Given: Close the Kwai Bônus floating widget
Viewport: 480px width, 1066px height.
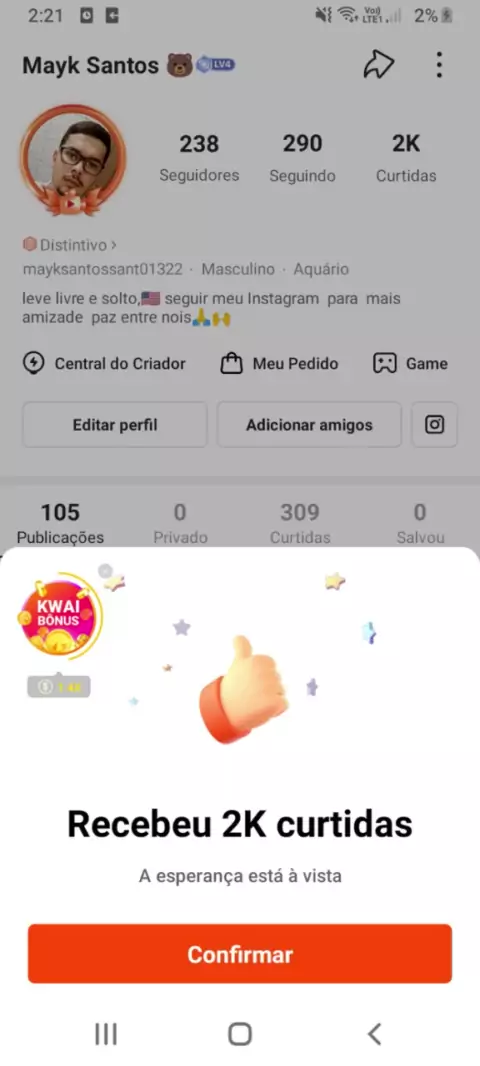Looking at the screenshot, I should tap(104, 570).
